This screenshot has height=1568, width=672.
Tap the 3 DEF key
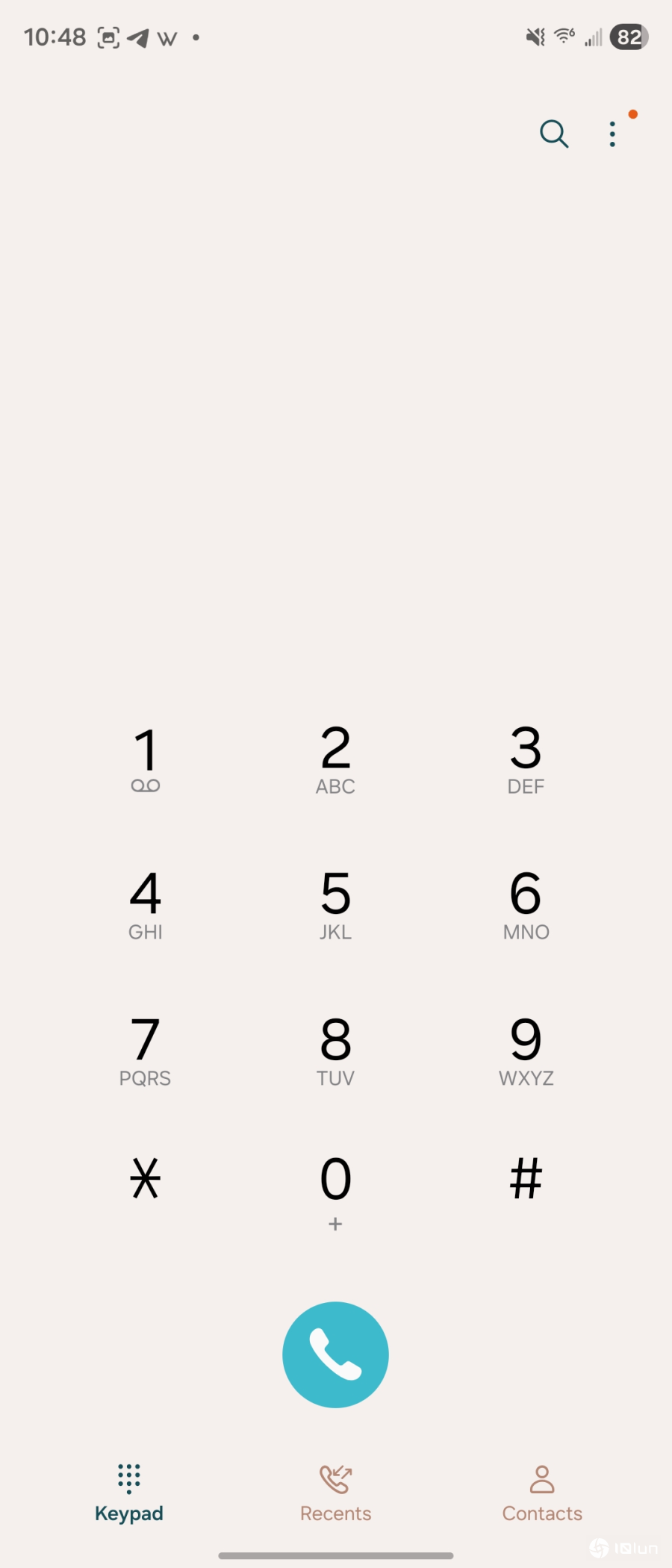[526, 758]
